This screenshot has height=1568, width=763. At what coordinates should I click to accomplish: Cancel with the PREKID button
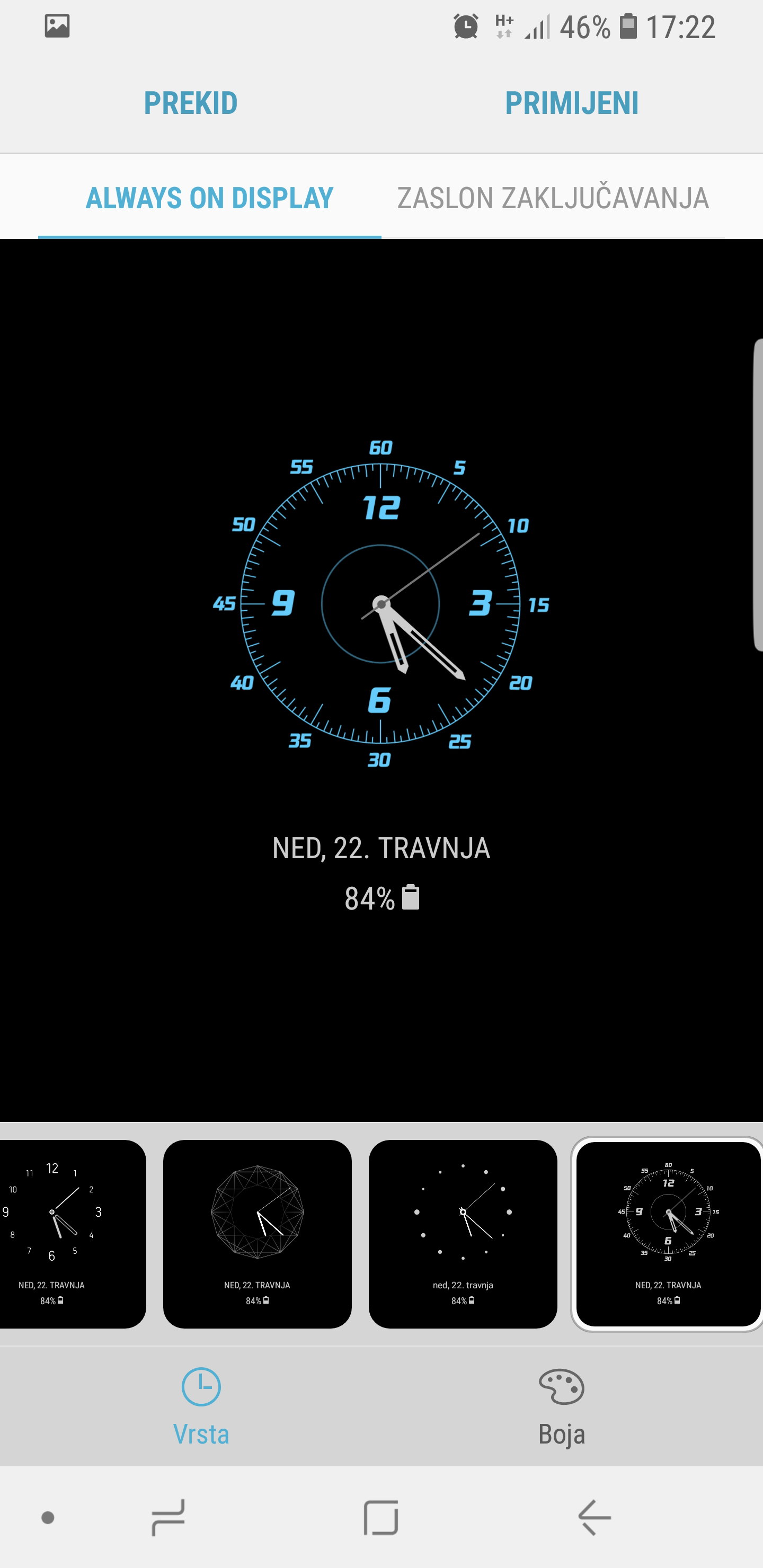pos(191,103)
